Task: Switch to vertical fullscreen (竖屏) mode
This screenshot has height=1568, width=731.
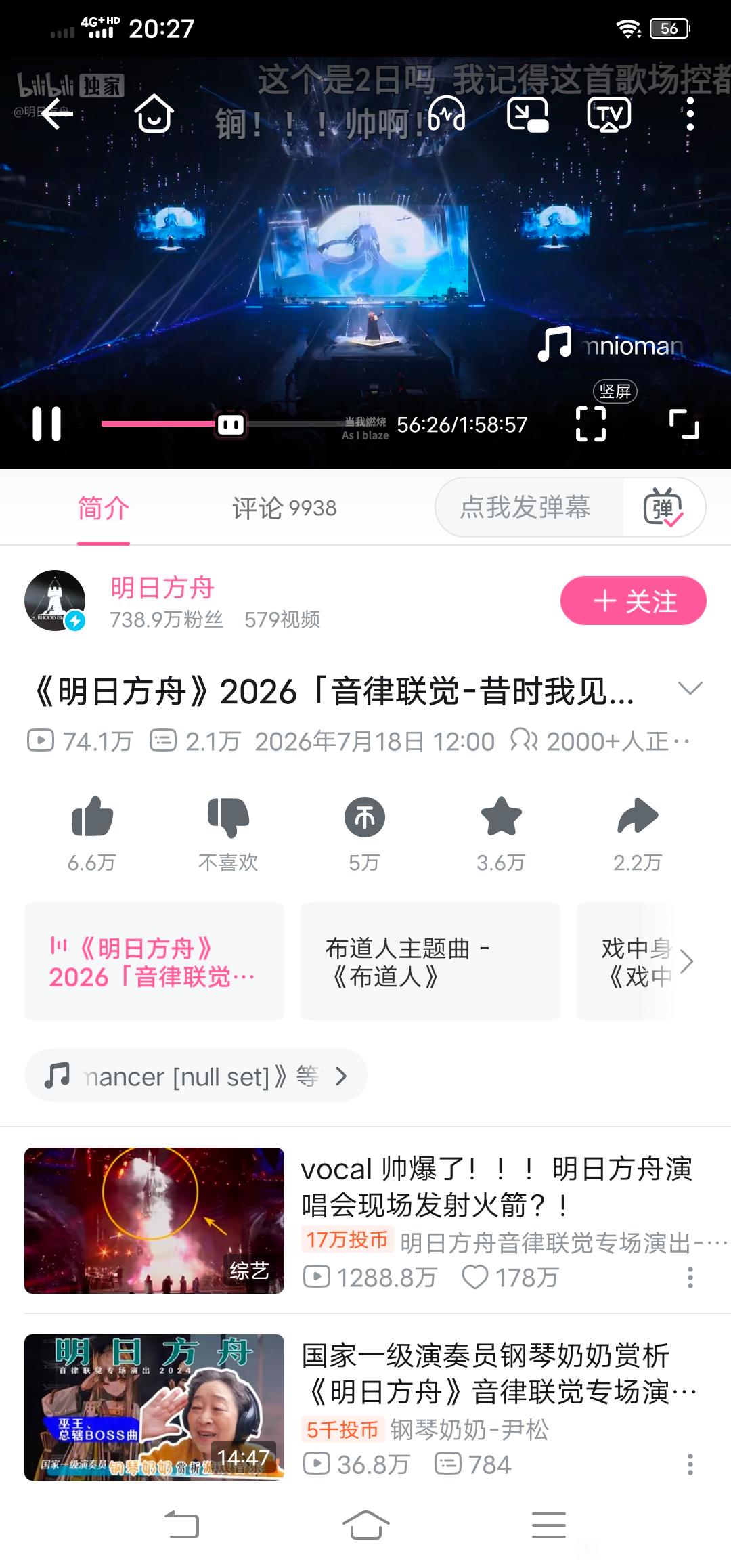Action: click(591, 424)
